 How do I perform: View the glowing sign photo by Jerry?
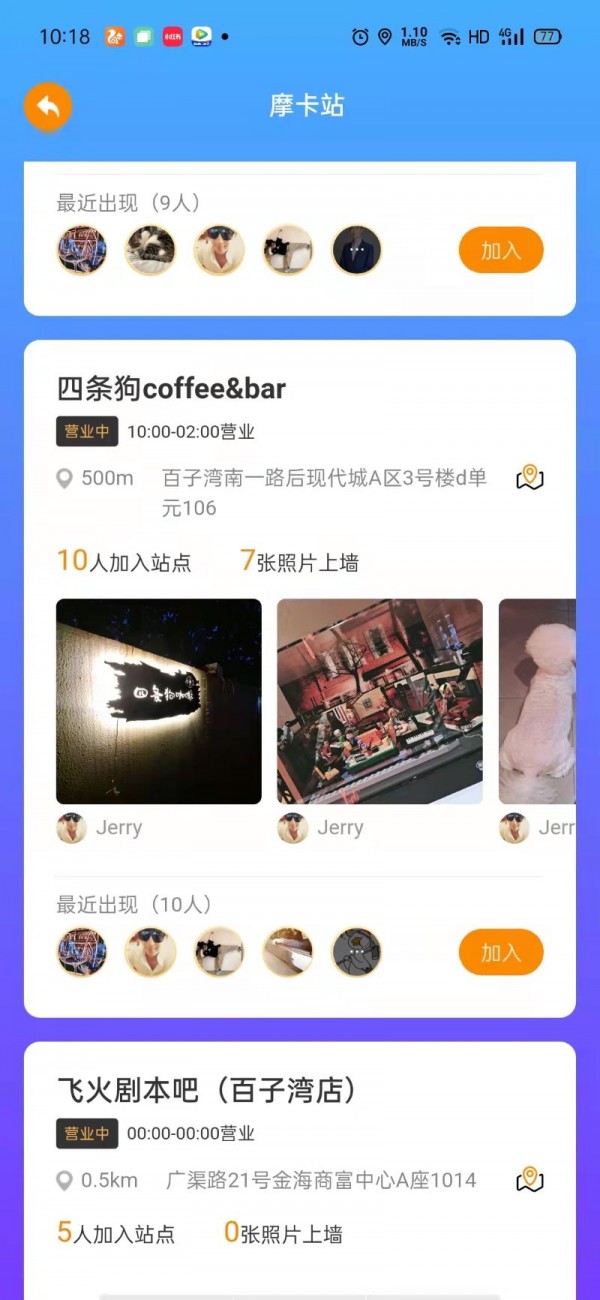pyautogui.click(x=159, y=701)
